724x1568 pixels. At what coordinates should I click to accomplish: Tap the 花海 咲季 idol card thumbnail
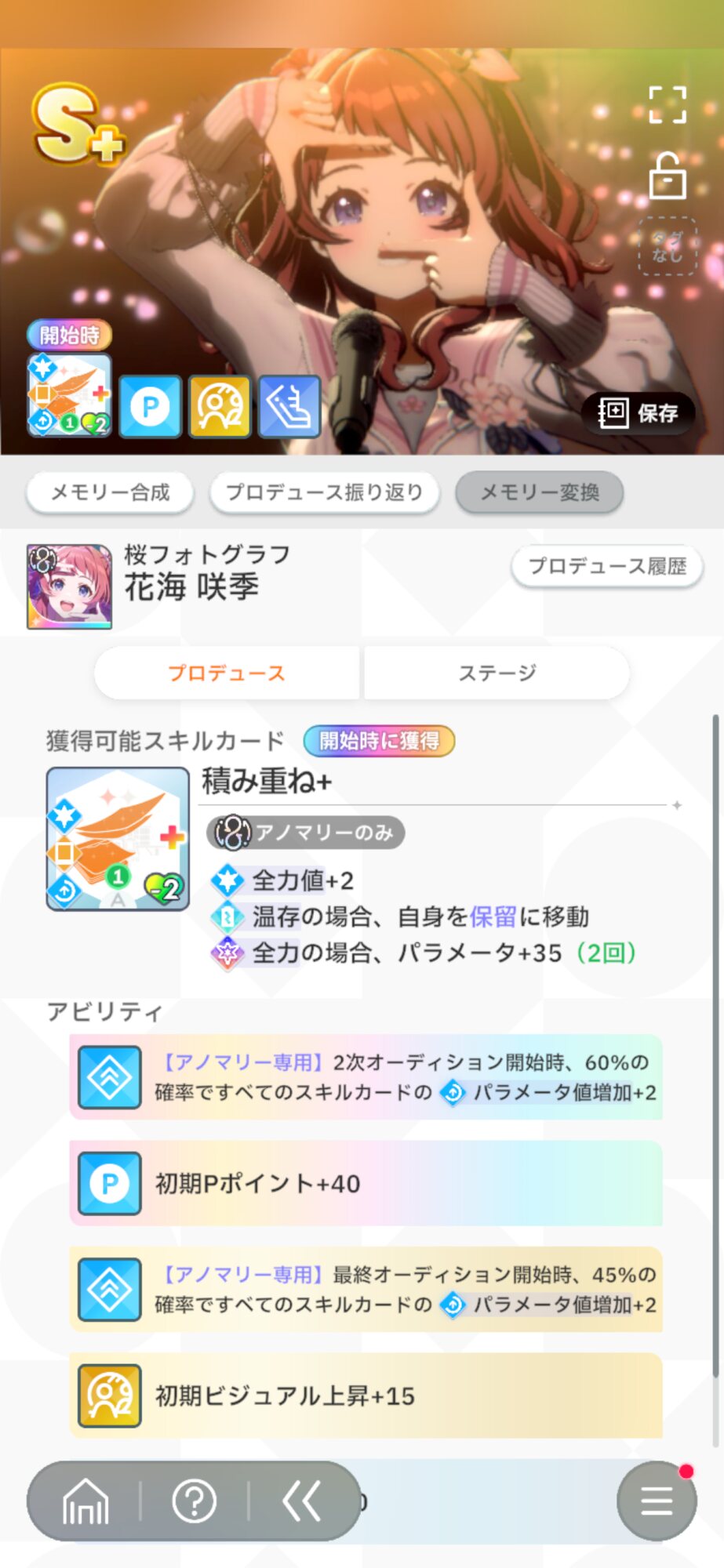(x=69, y=586)
